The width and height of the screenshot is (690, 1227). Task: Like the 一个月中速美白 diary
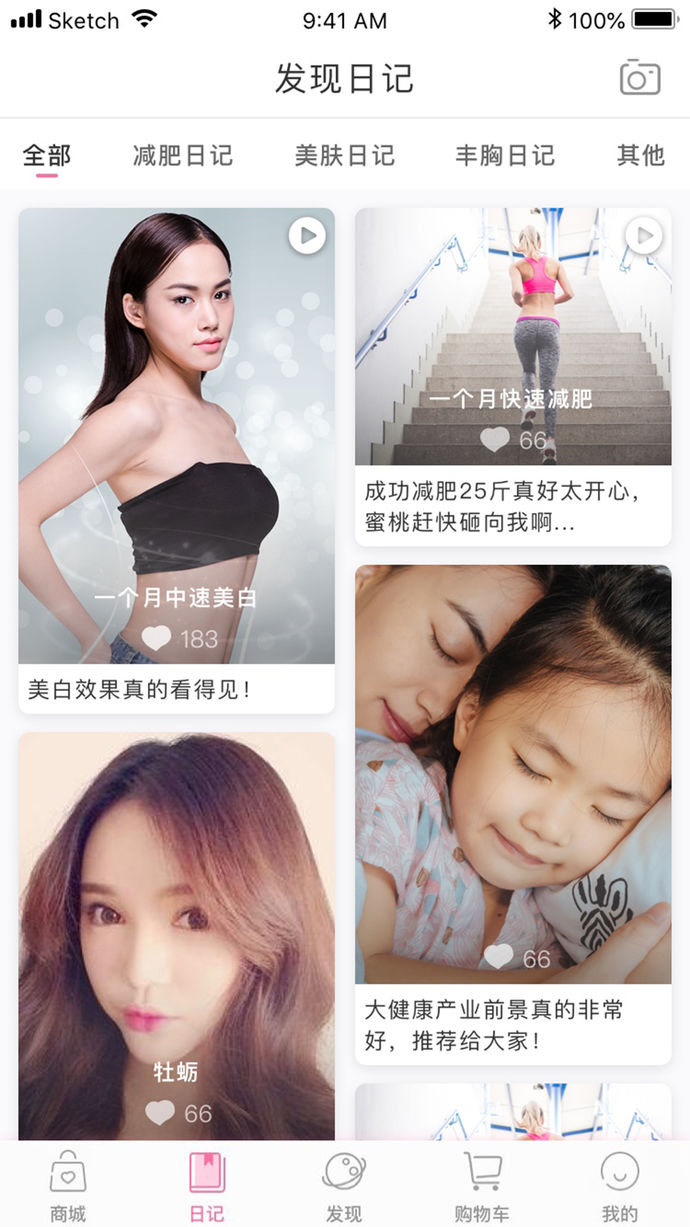tap(157, 638)
